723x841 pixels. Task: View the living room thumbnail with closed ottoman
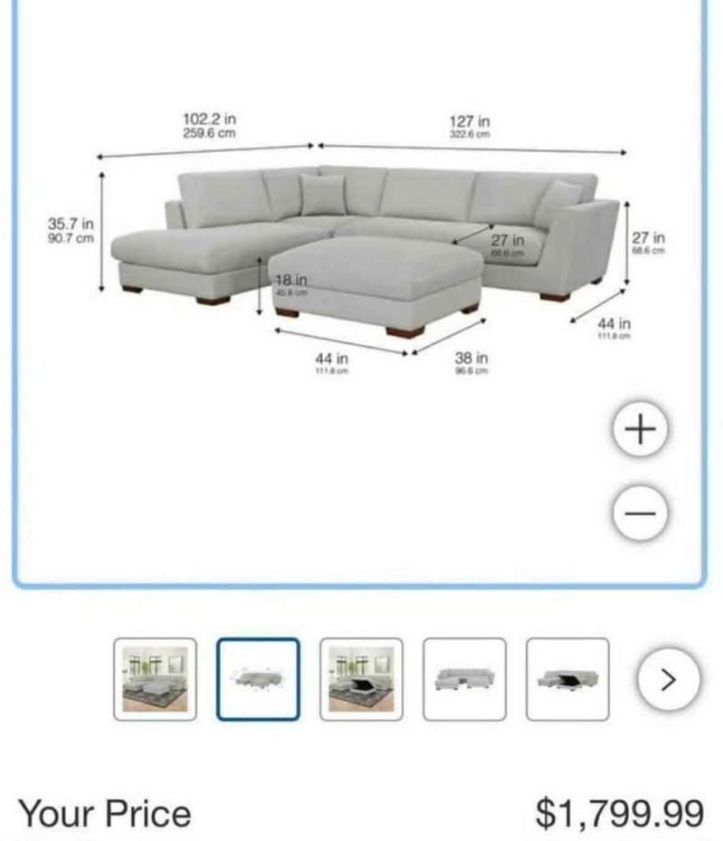click(155, 679)
